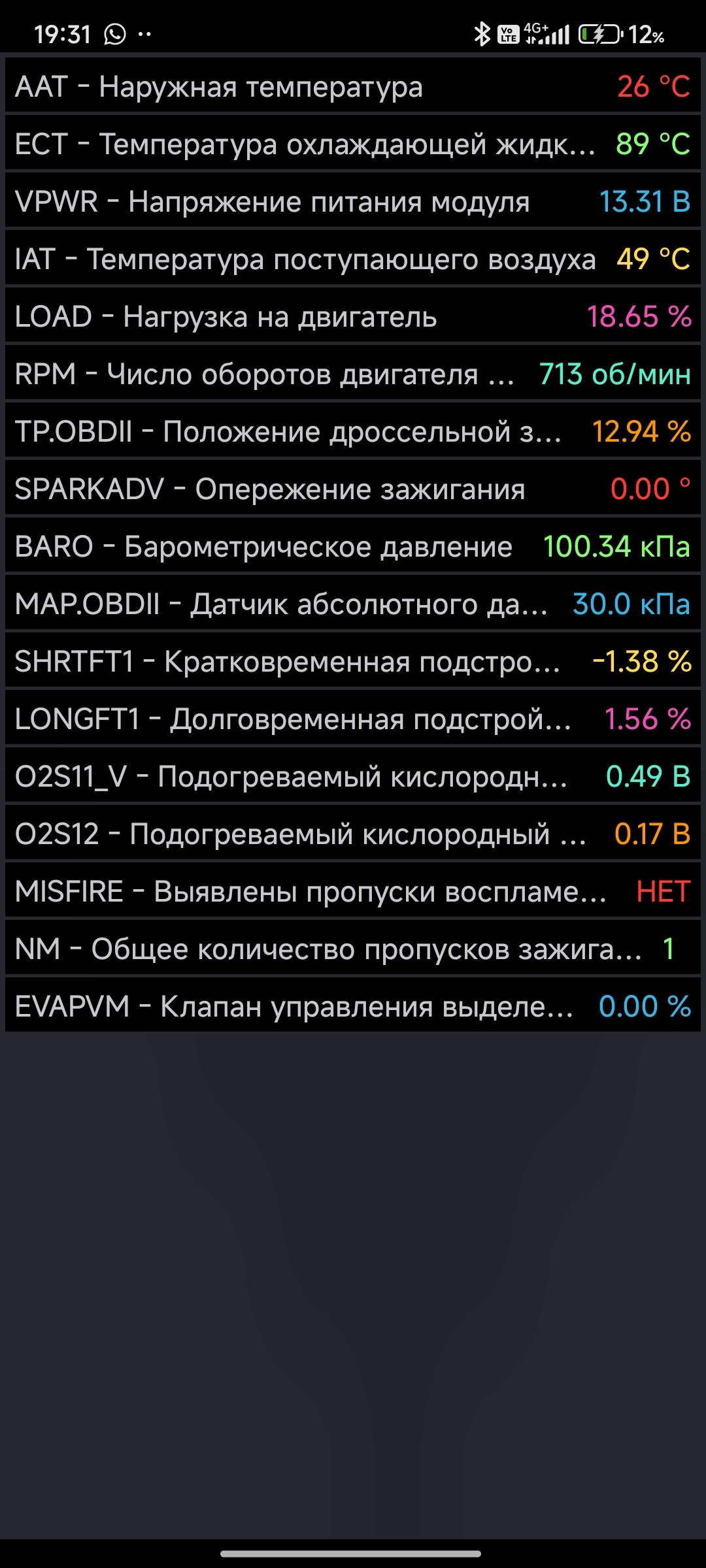Viewport: 706px width, 1568px height.
Task: Open the BARO barometric pressure row
Action: (353, 546)
